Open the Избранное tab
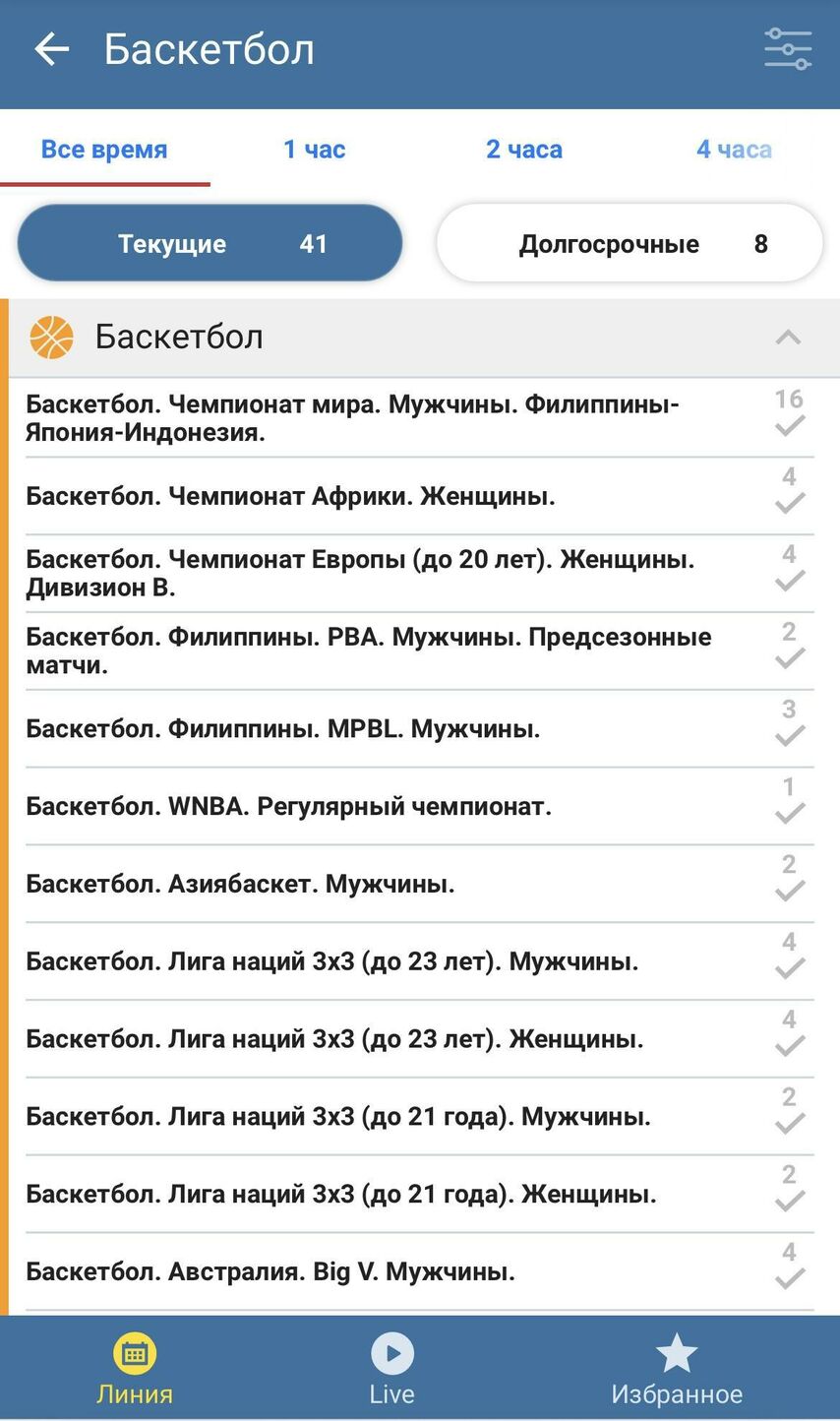This screenshot has height=1421, width=840. tap(677, 1369)
